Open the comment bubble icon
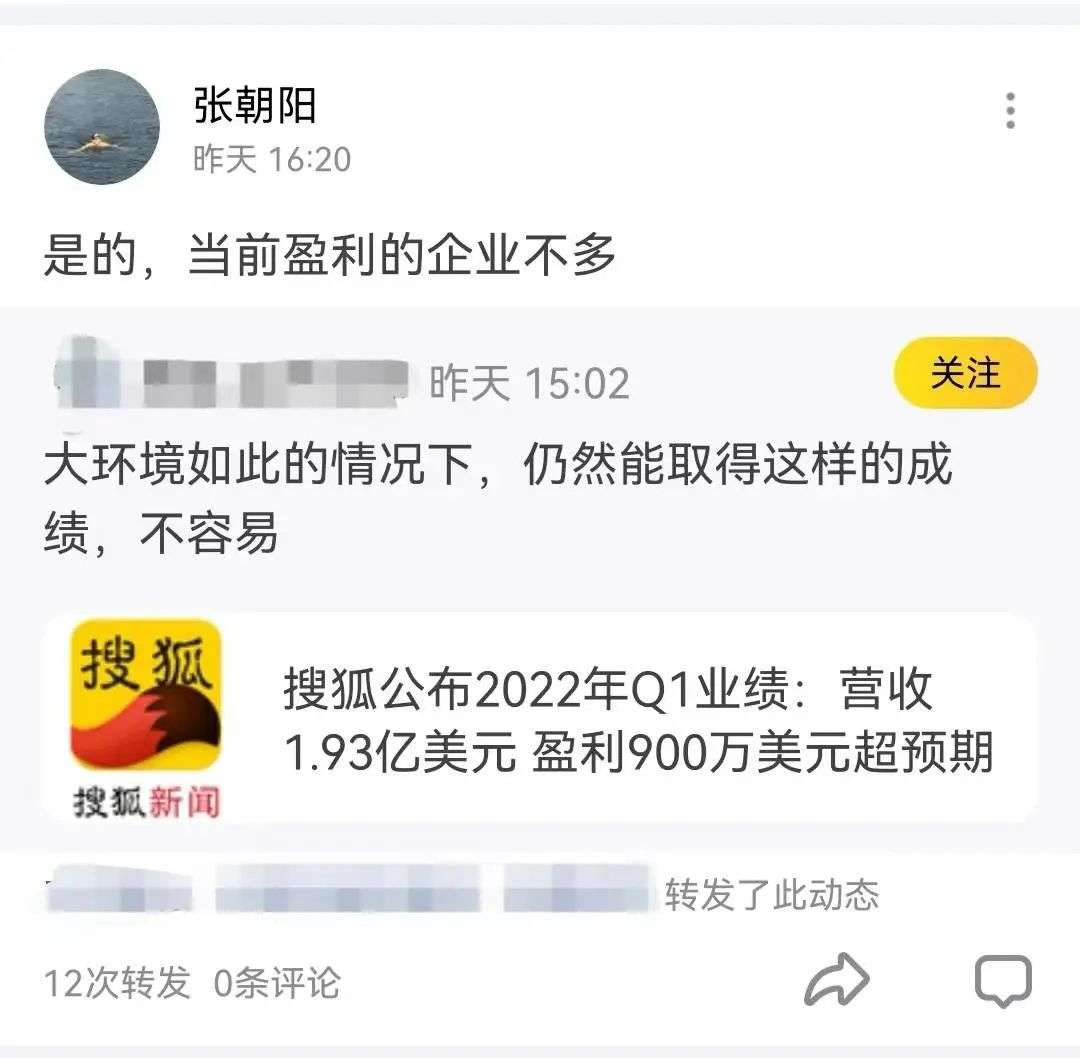The height and width of the screenshot is (1058, 1080). pyautogui.click(x=1003, y=980)
